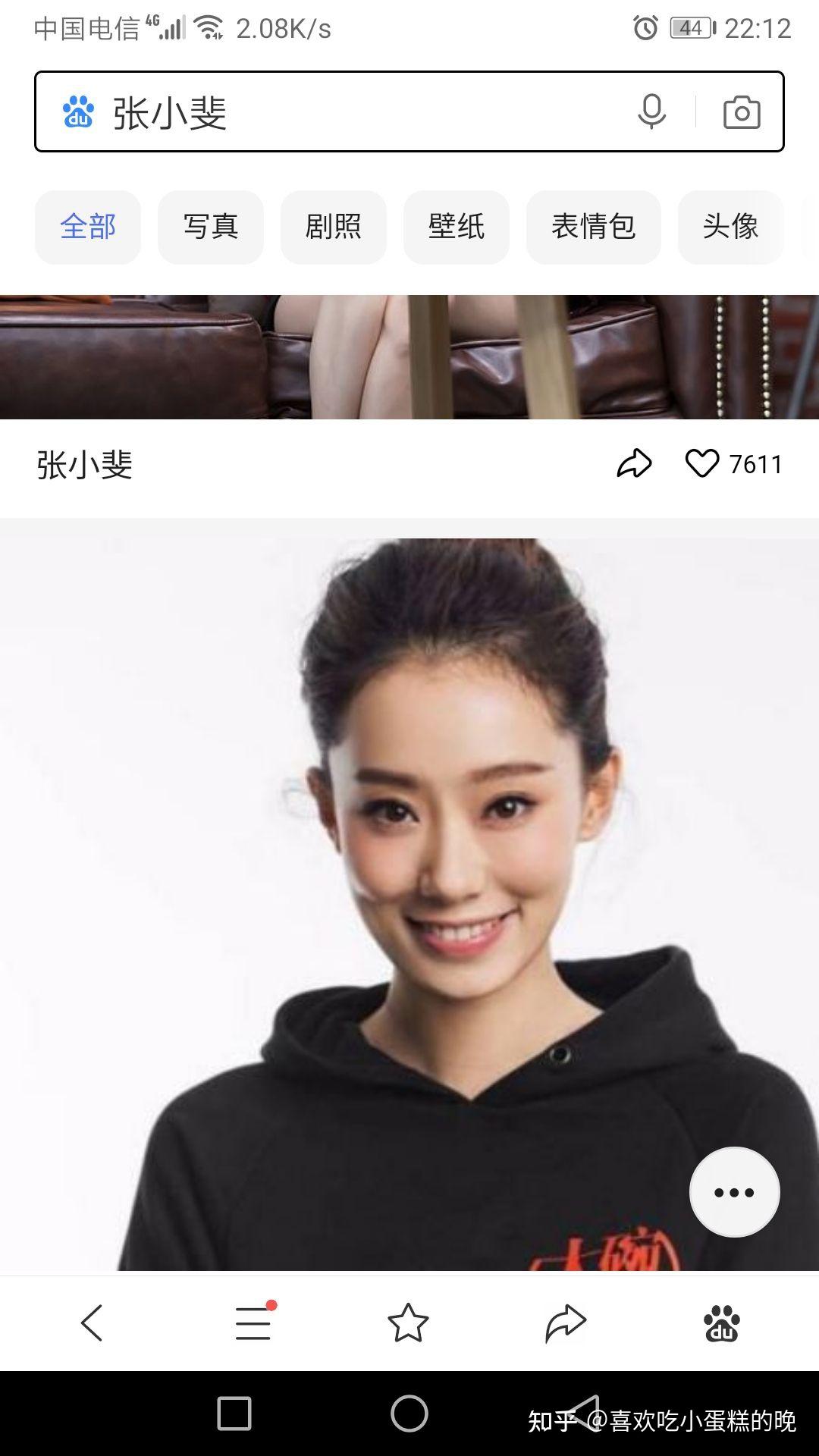819x1456 pixels.
Task: Bookmark this page with the star
Action: [x=408, y=1323]
